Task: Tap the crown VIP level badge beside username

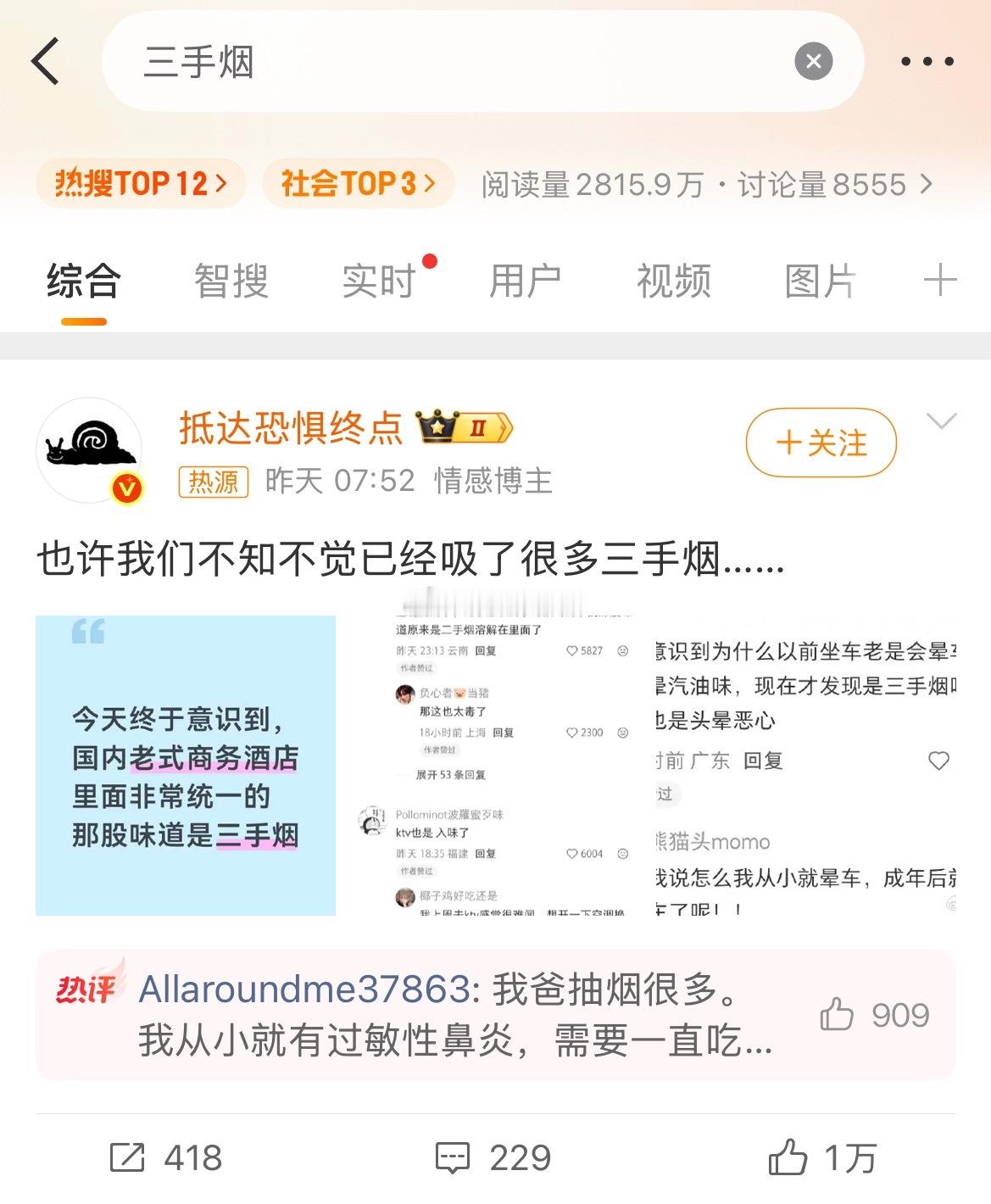Action: pos(462,428)
